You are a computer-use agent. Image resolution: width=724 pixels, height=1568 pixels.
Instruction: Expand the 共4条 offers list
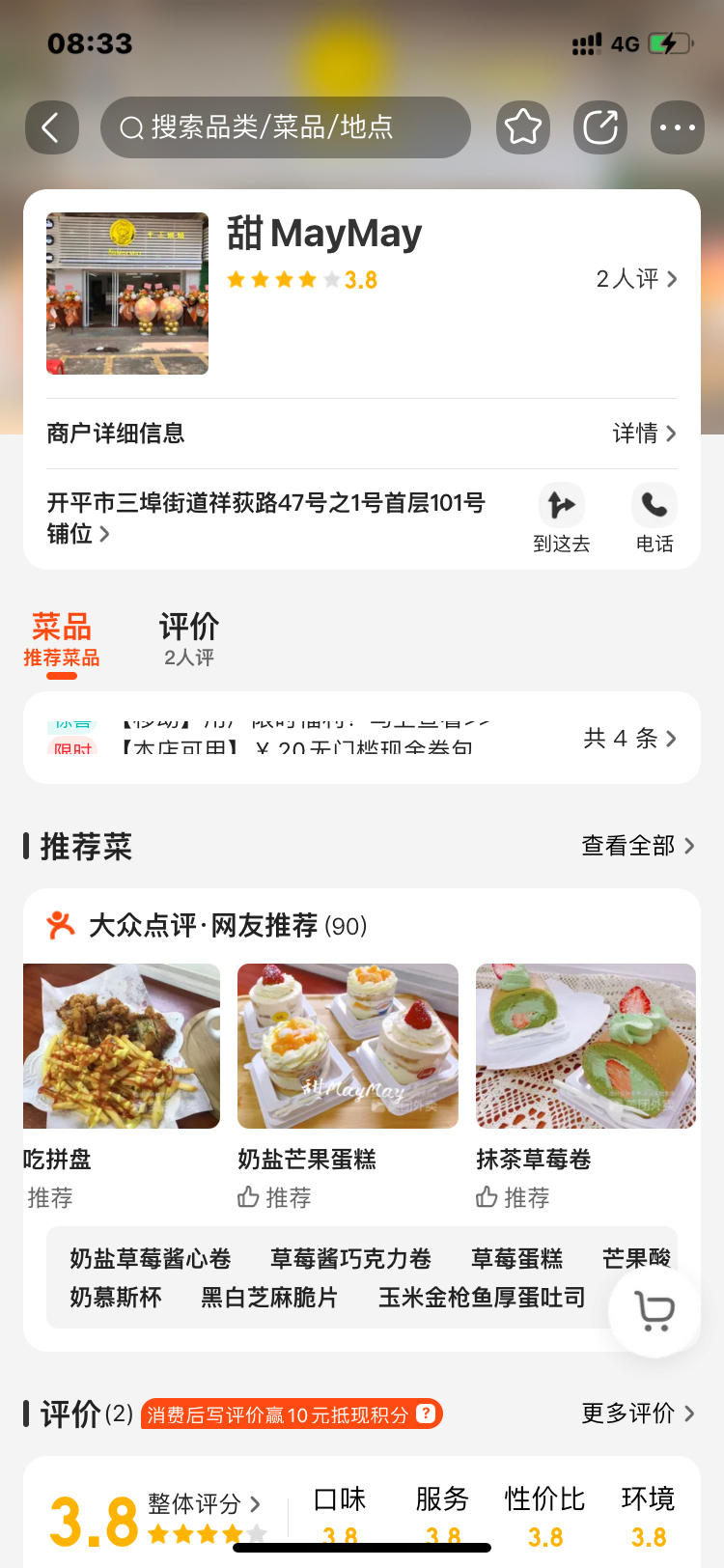coord(629,739)
